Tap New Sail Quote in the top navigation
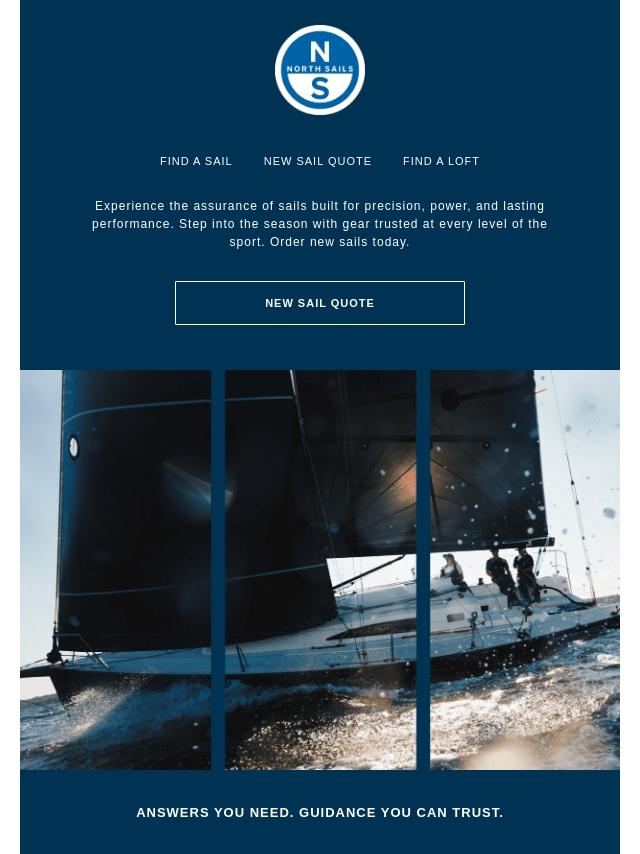This screenshot has width=640, height=854. 317,161
